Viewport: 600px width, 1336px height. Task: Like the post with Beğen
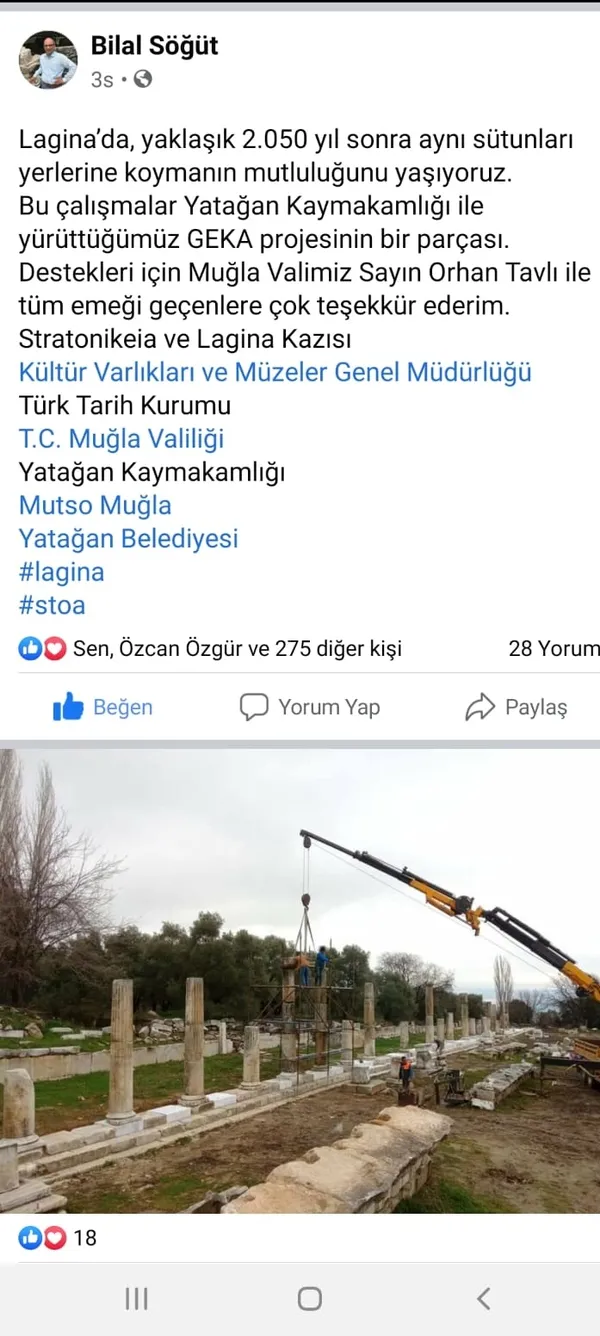tap(103, 707)
